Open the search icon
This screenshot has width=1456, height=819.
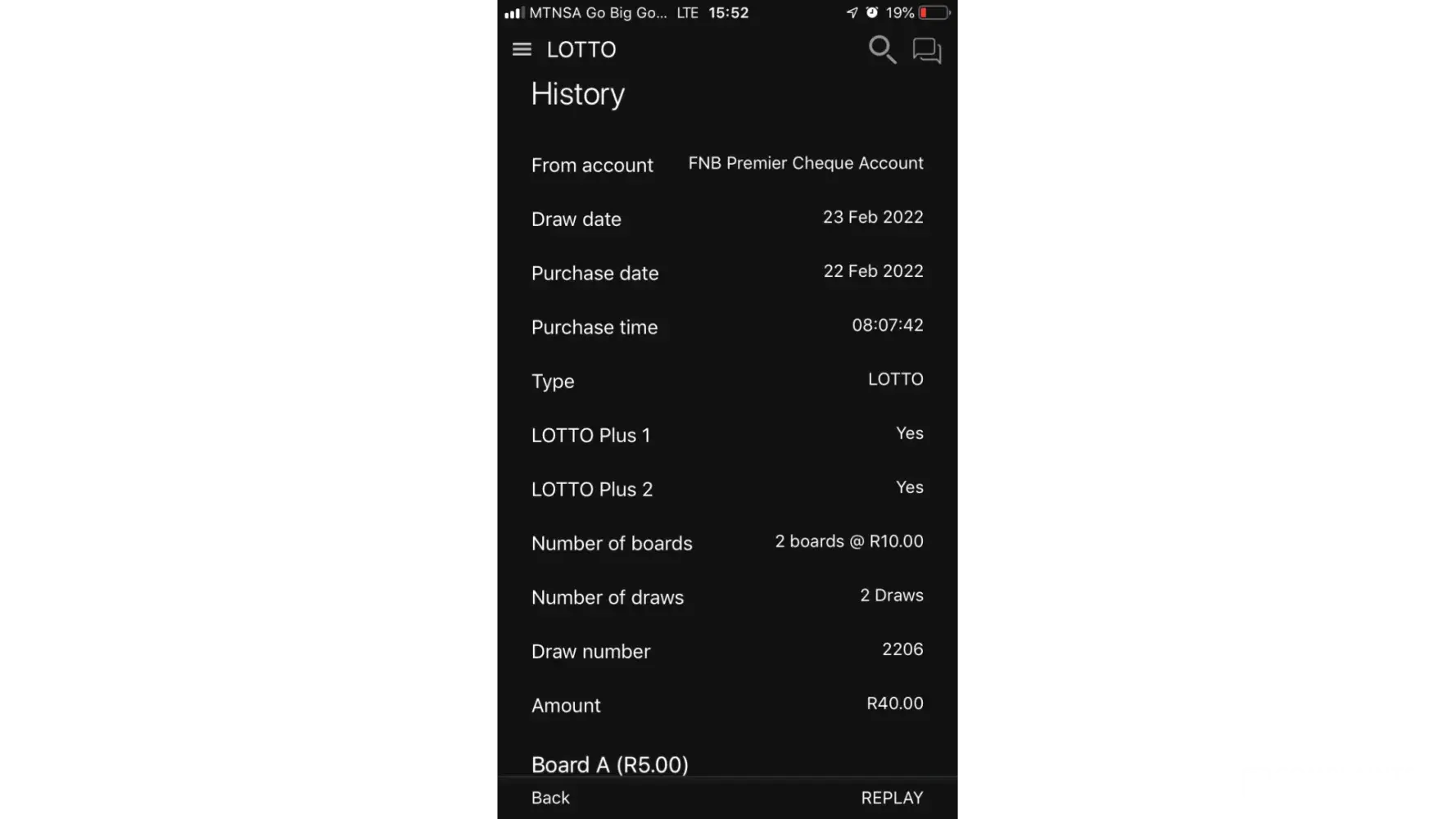[881, 50]
